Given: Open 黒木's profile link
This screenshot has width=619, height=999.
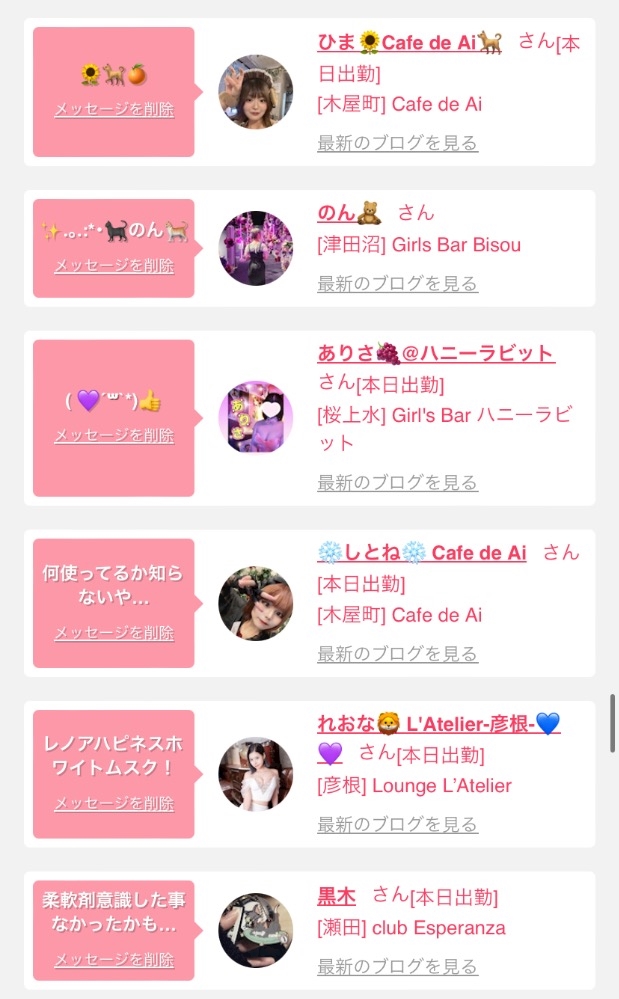Looking at the screenshot, I should (336, 896).
